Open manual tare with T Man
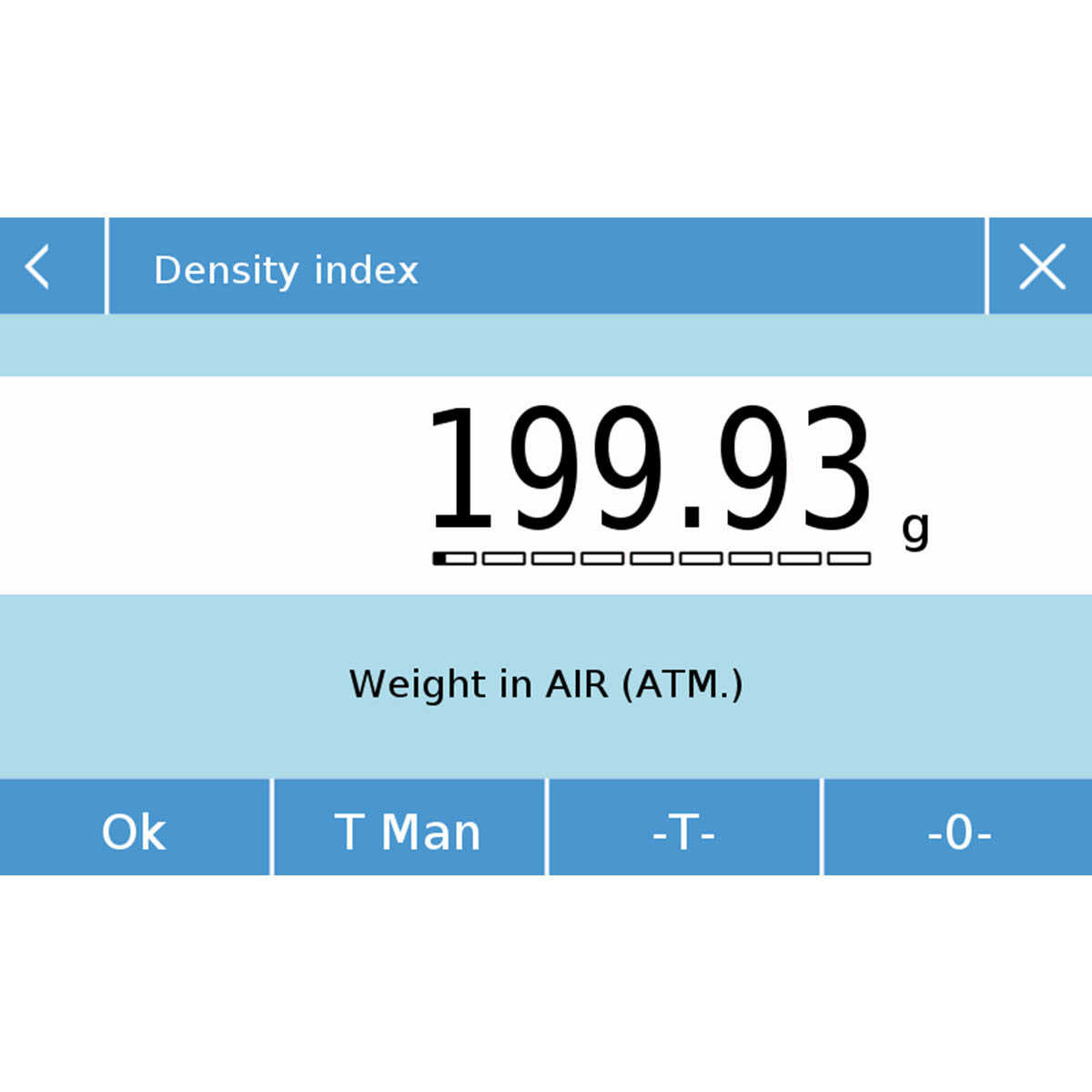The image size is (1092, 1092). tap(409, 830)
